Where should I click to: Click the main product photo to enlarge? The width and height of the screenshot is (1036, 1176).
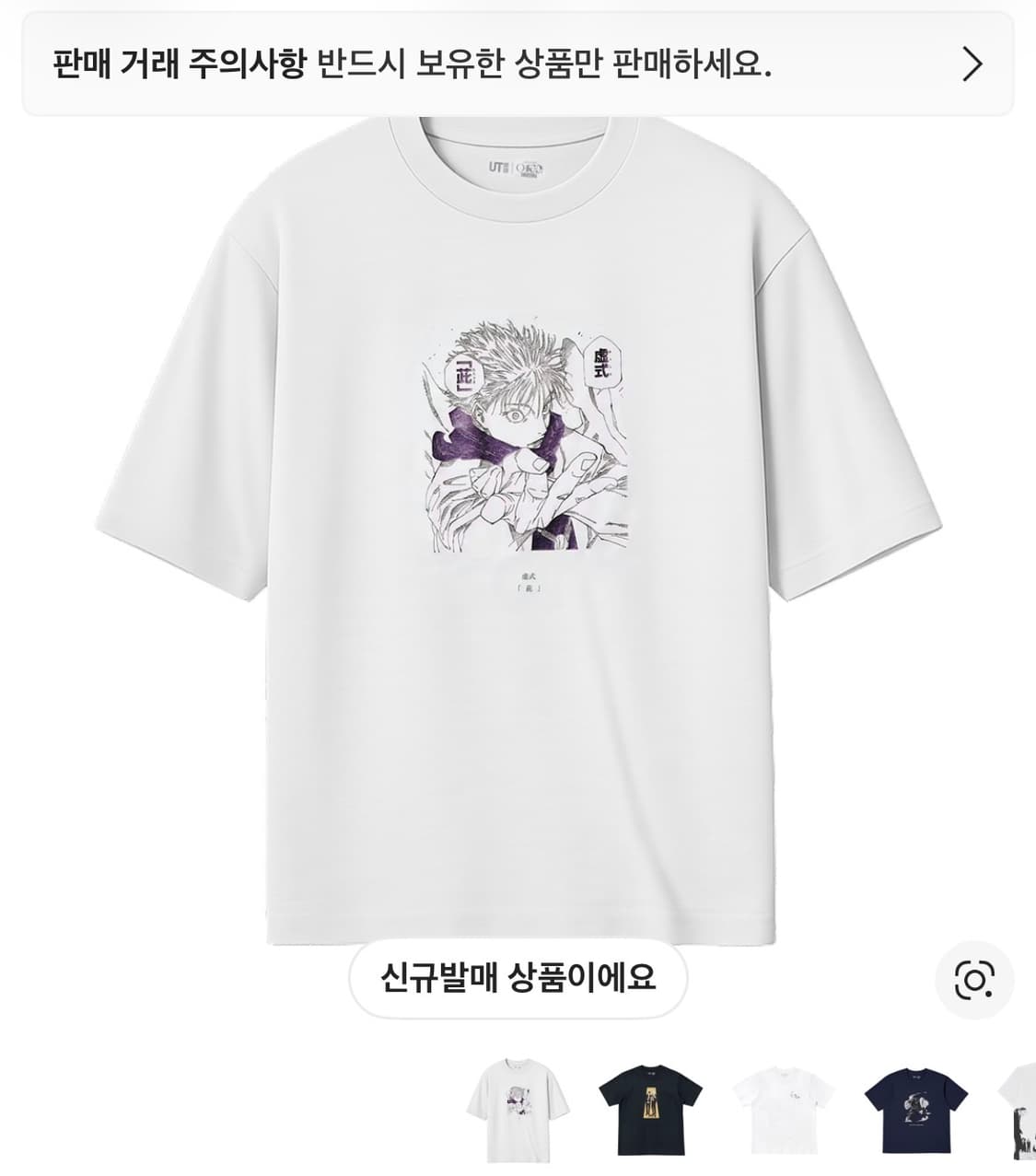click(518, 525)
